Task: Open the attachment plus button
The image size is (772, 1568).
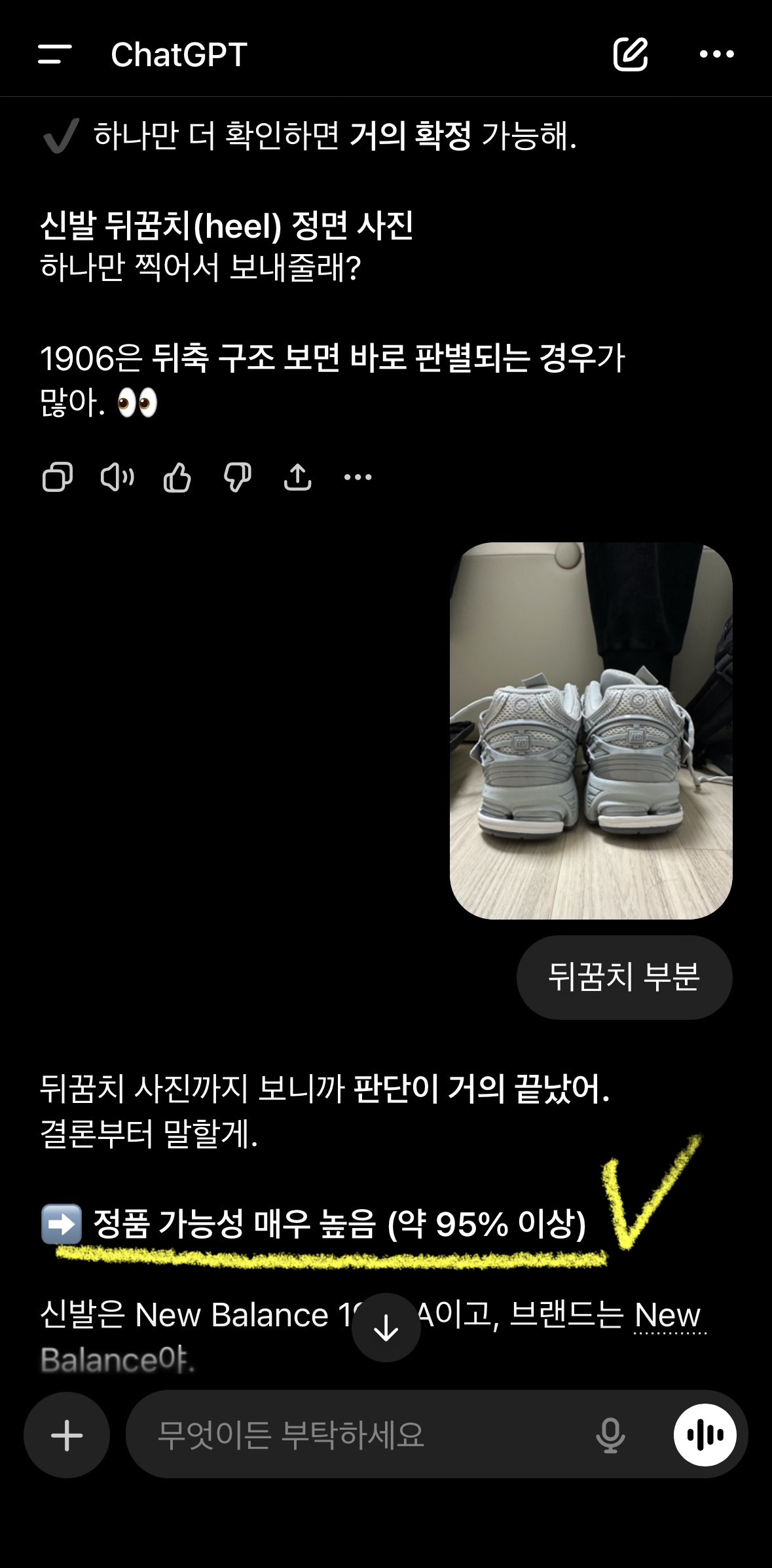Action: coord(67,1435)
